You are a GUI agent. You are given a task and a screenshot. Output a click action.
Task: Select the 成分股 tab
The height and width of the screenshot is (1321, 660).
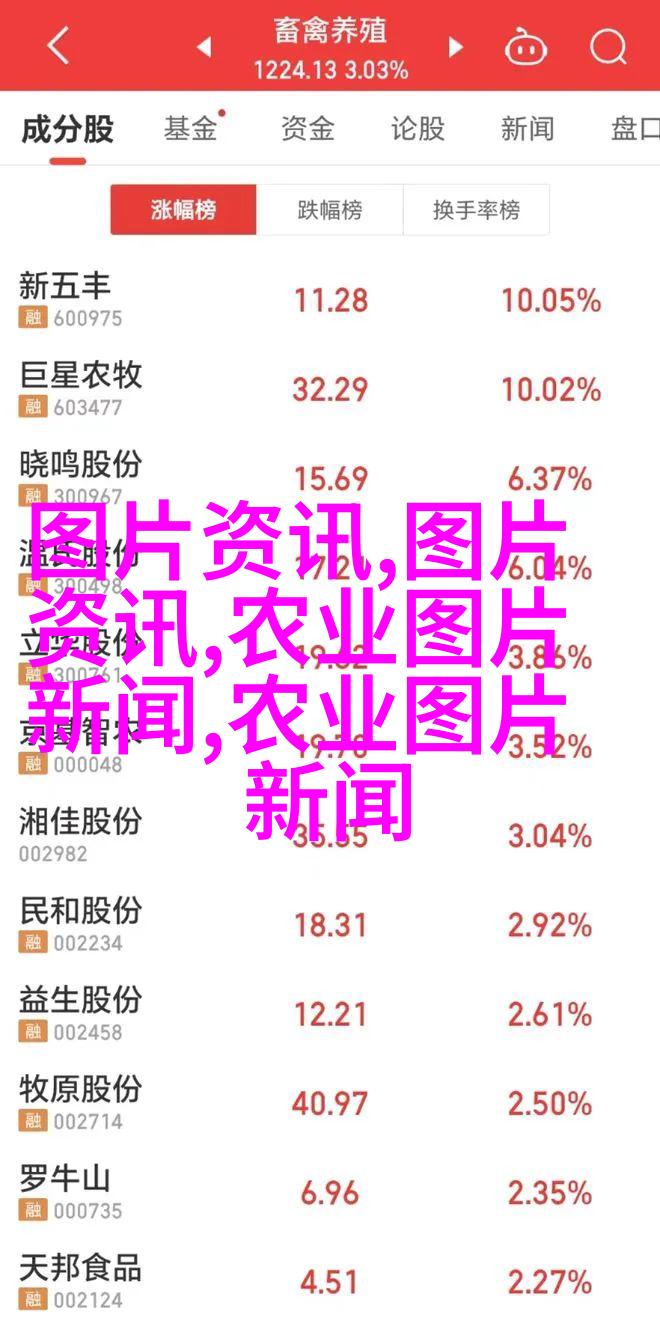(68, 128)
